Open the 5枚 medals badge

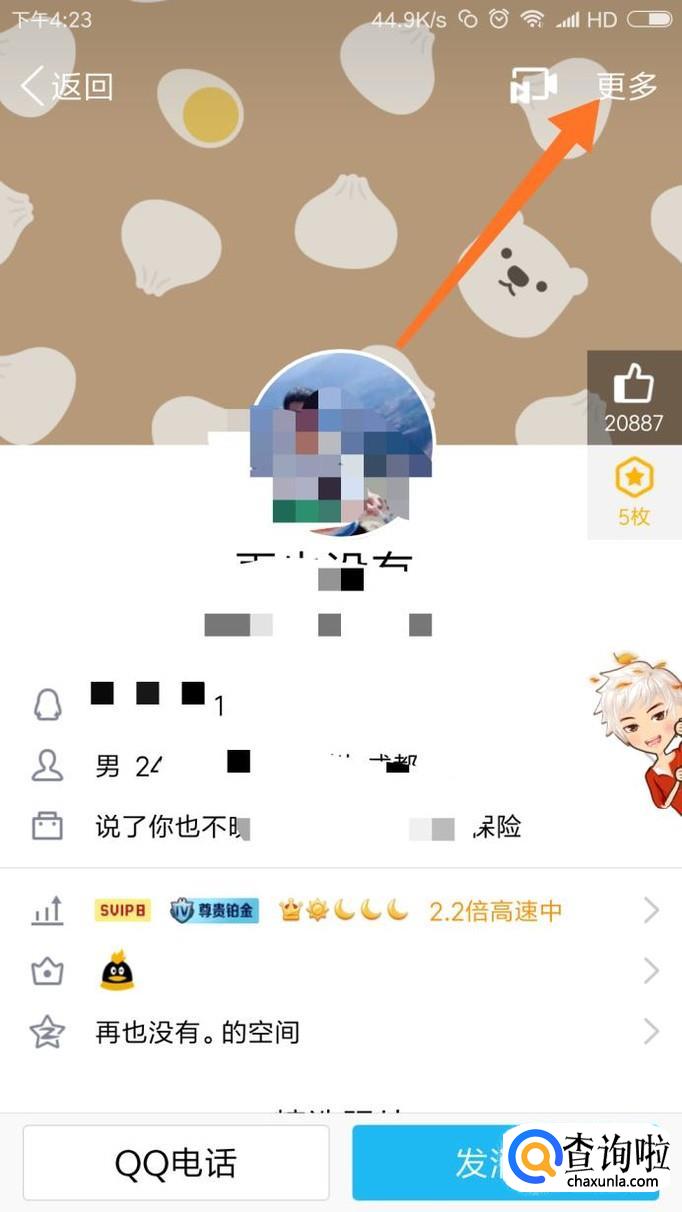pyautogui.click(x=634, y=493)
